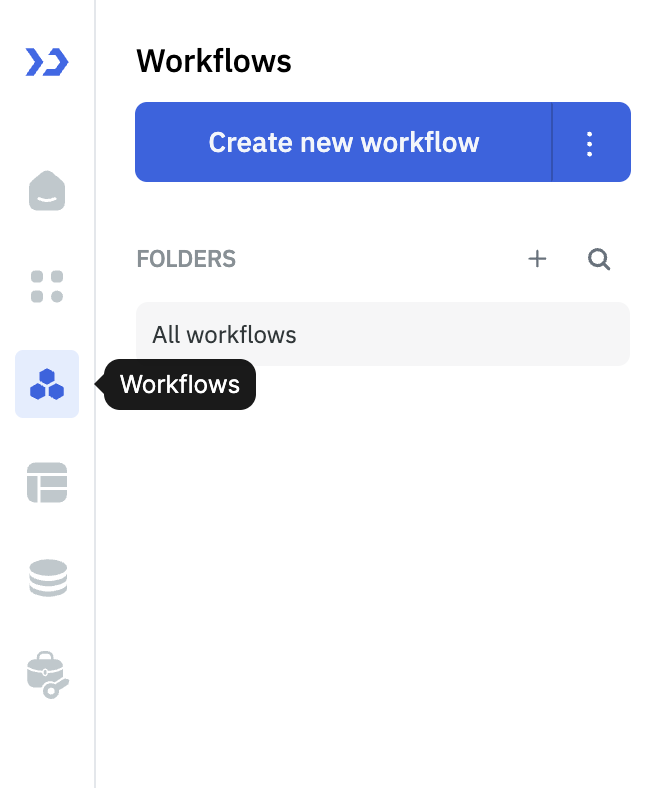The width and height of the screenshot is (670, 788).
Task: Create a new workflow
Action: [x=343, y=142]
